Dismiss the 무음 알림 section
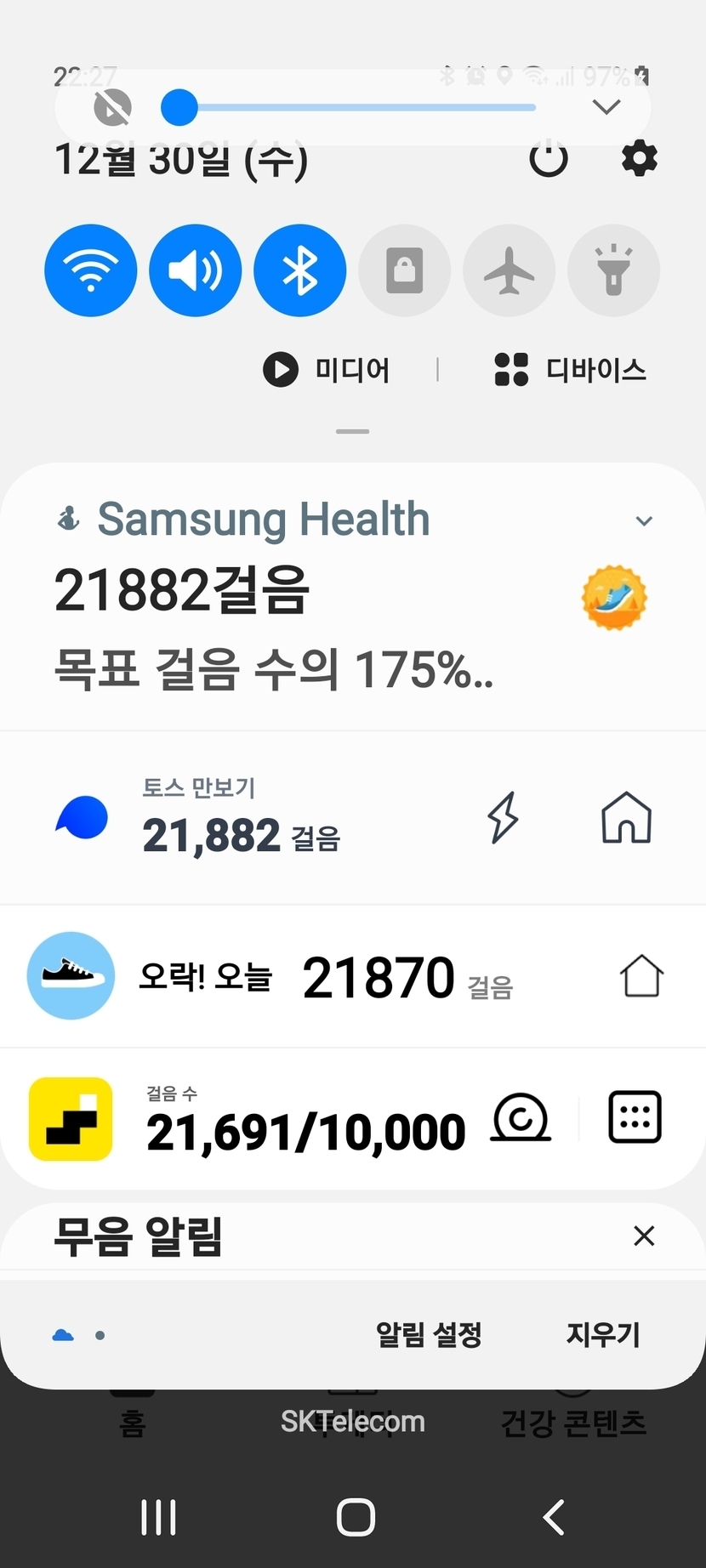The image size is (706, 1568). tap(644, 1236)
